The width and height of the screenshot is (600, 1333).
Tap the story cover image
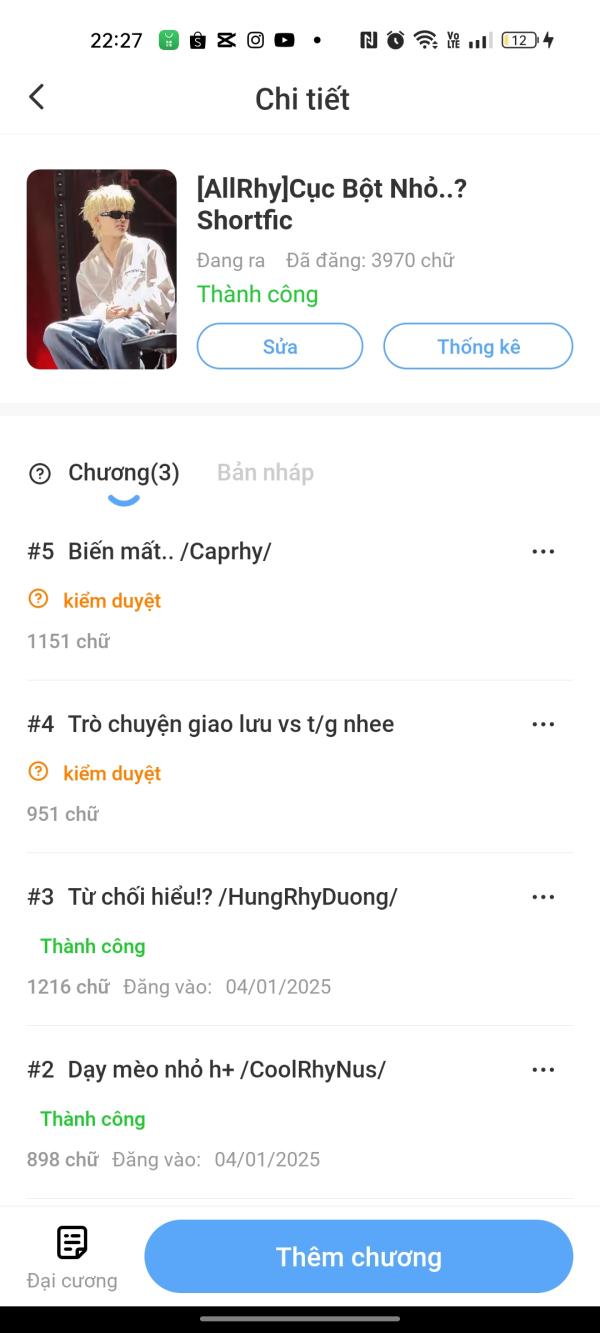tap(102, 269)
